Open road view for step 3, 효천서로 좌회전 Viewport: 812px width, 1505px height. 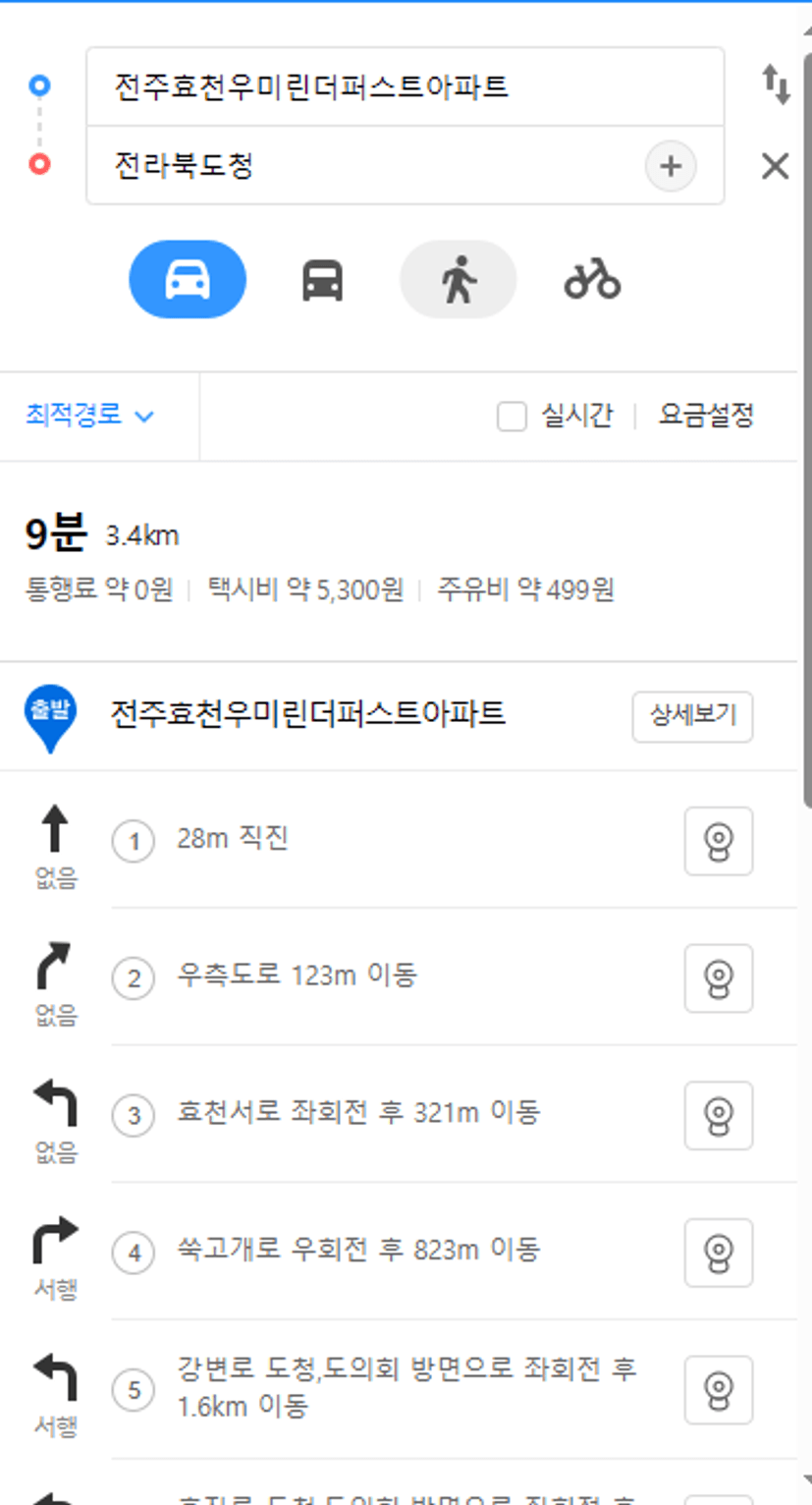pos(719,1116)
